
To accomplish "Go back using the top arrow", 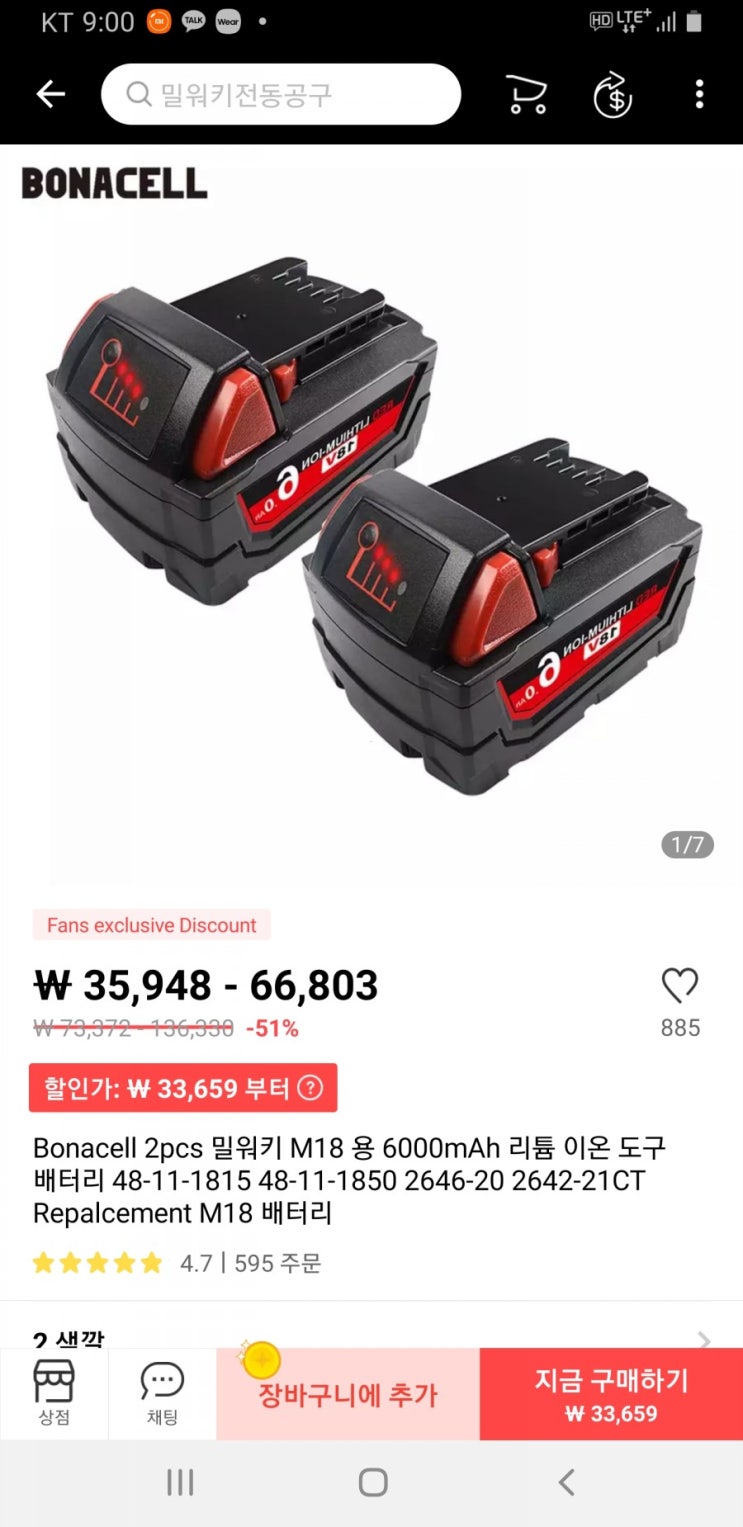I will (50, 94).
